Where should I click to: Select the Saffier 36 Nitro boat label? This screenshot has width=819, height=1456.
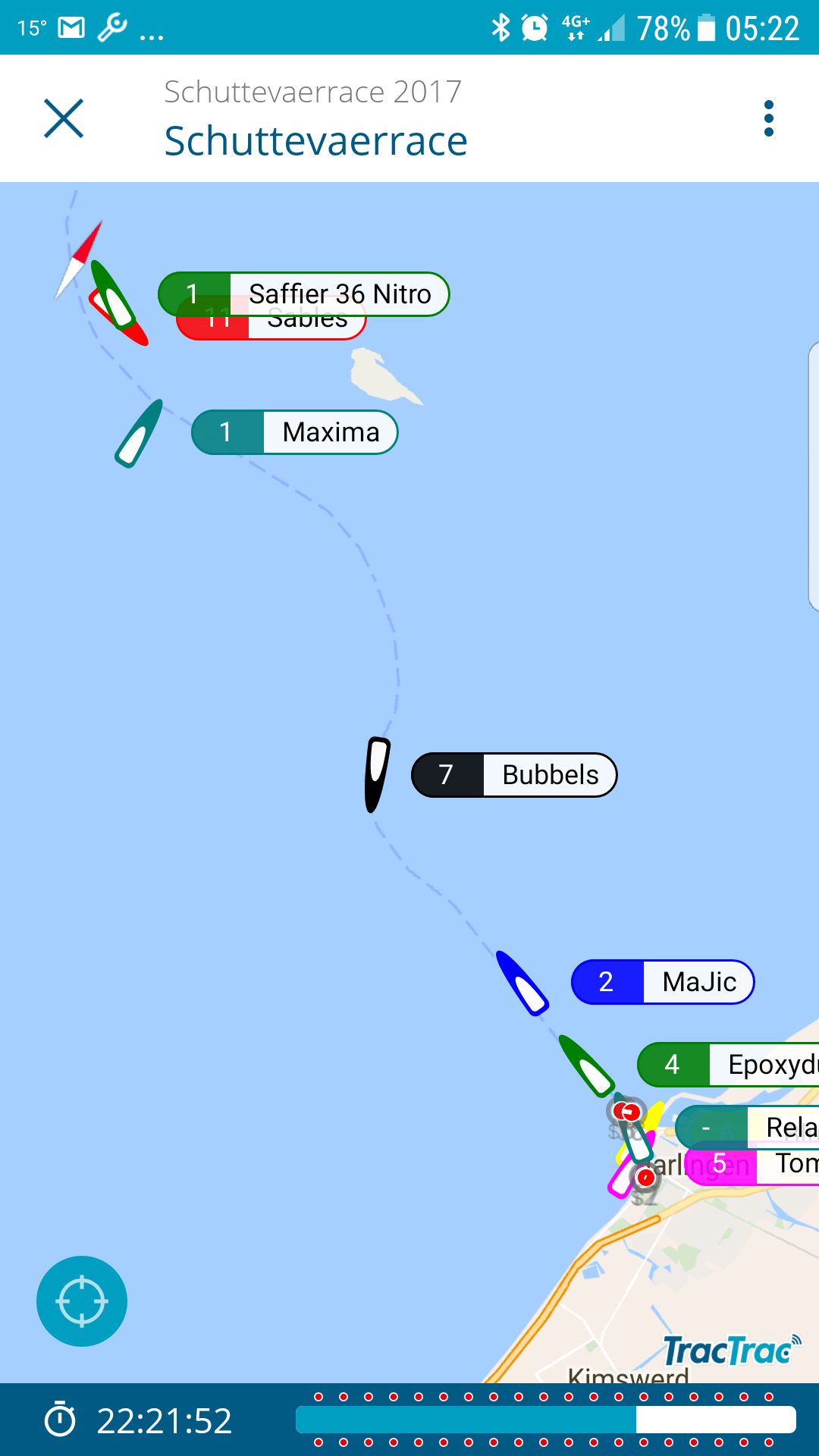click(304, 294)
